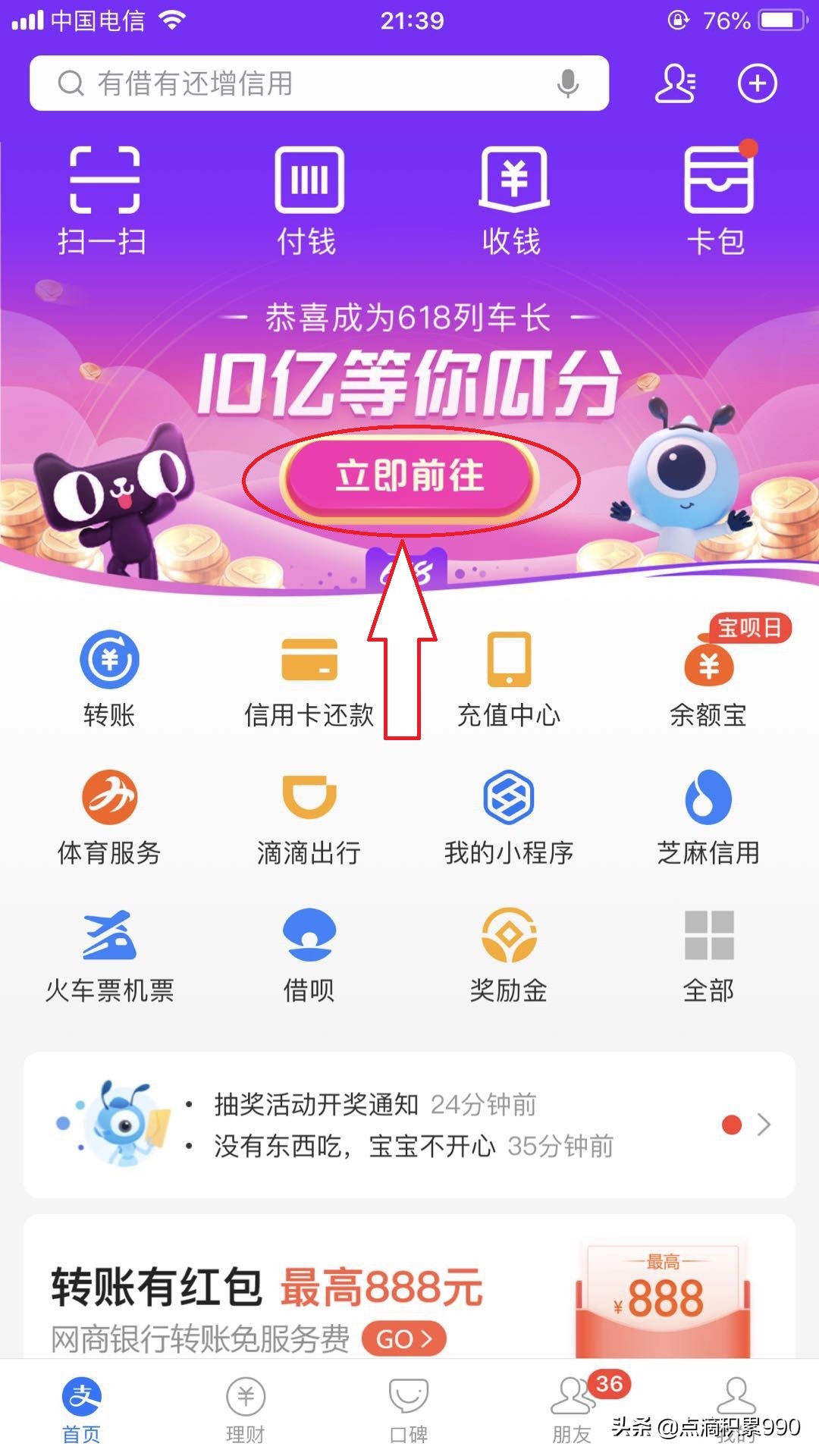Open 全部 to view all services
819x1456 pixels.
click(x=708, y=952)
